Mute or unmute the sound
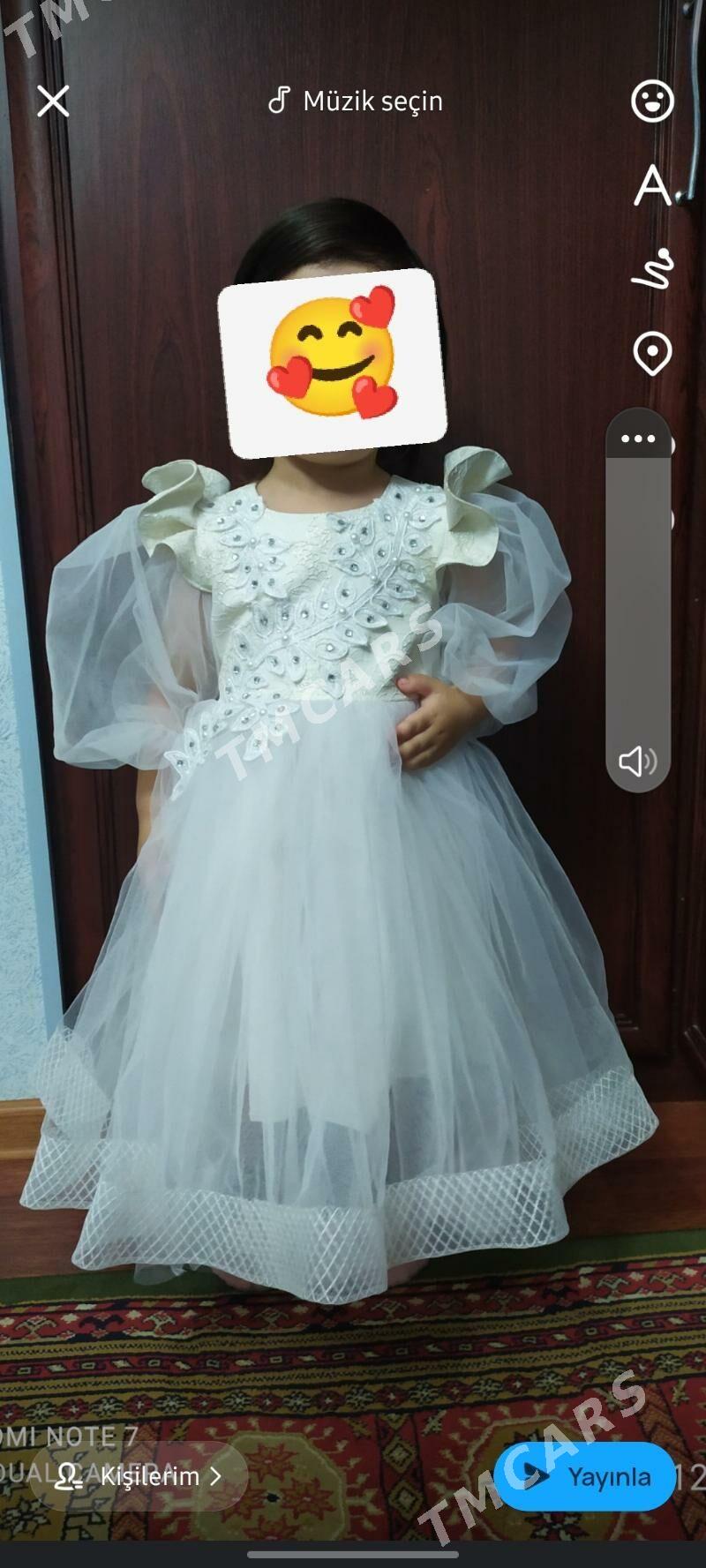Viewport: 706px width, 1568px height. click(x=637, y=761)
